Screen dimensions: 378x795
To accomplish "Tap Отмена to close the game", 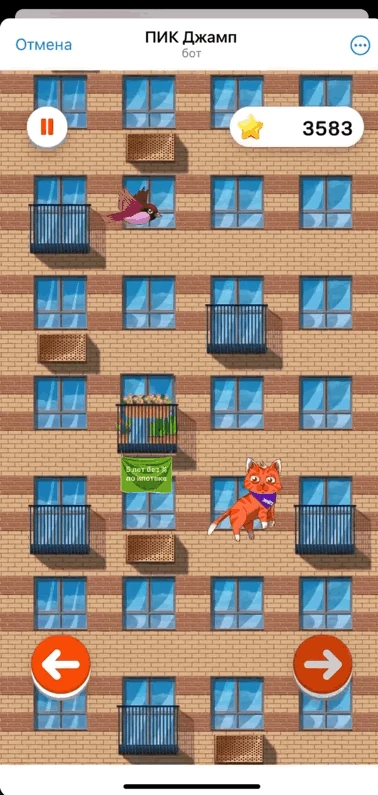I will point(44,45).
